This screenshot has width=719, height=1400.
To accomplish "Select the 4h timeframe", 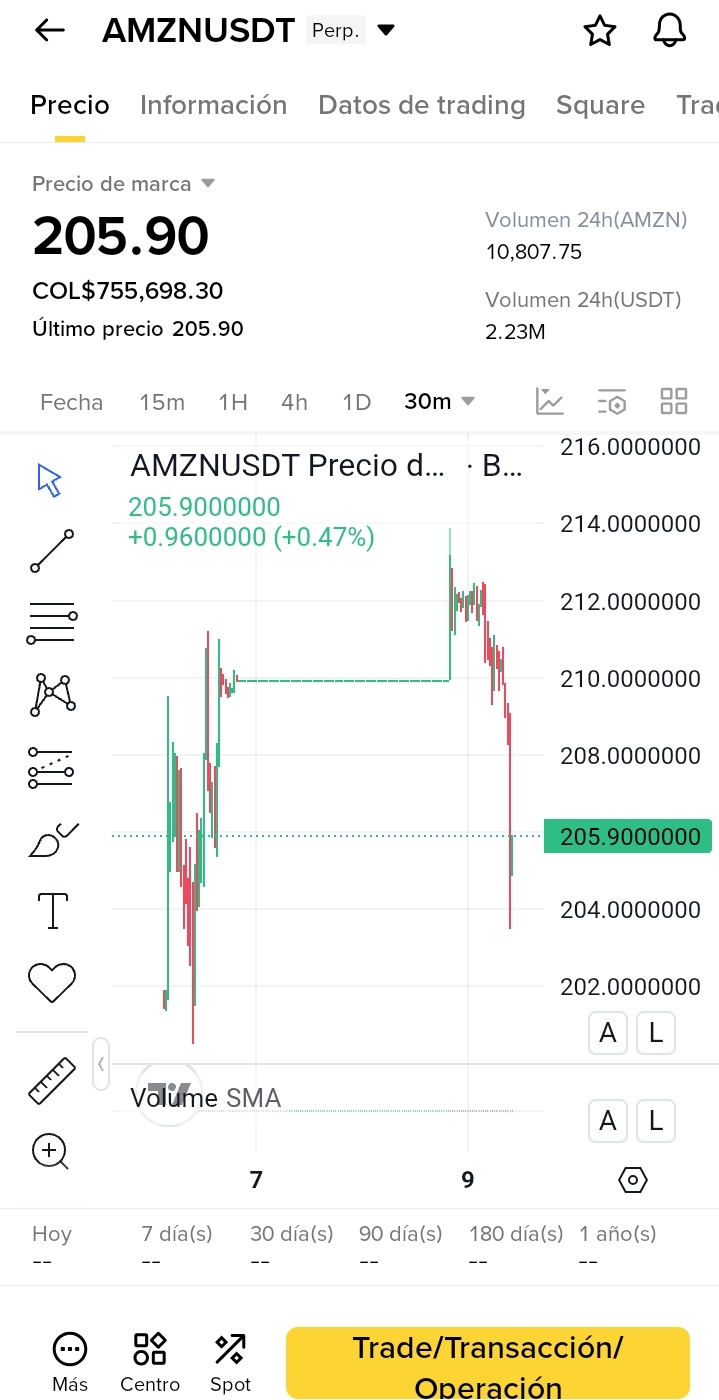I will [x=294, y=402].
